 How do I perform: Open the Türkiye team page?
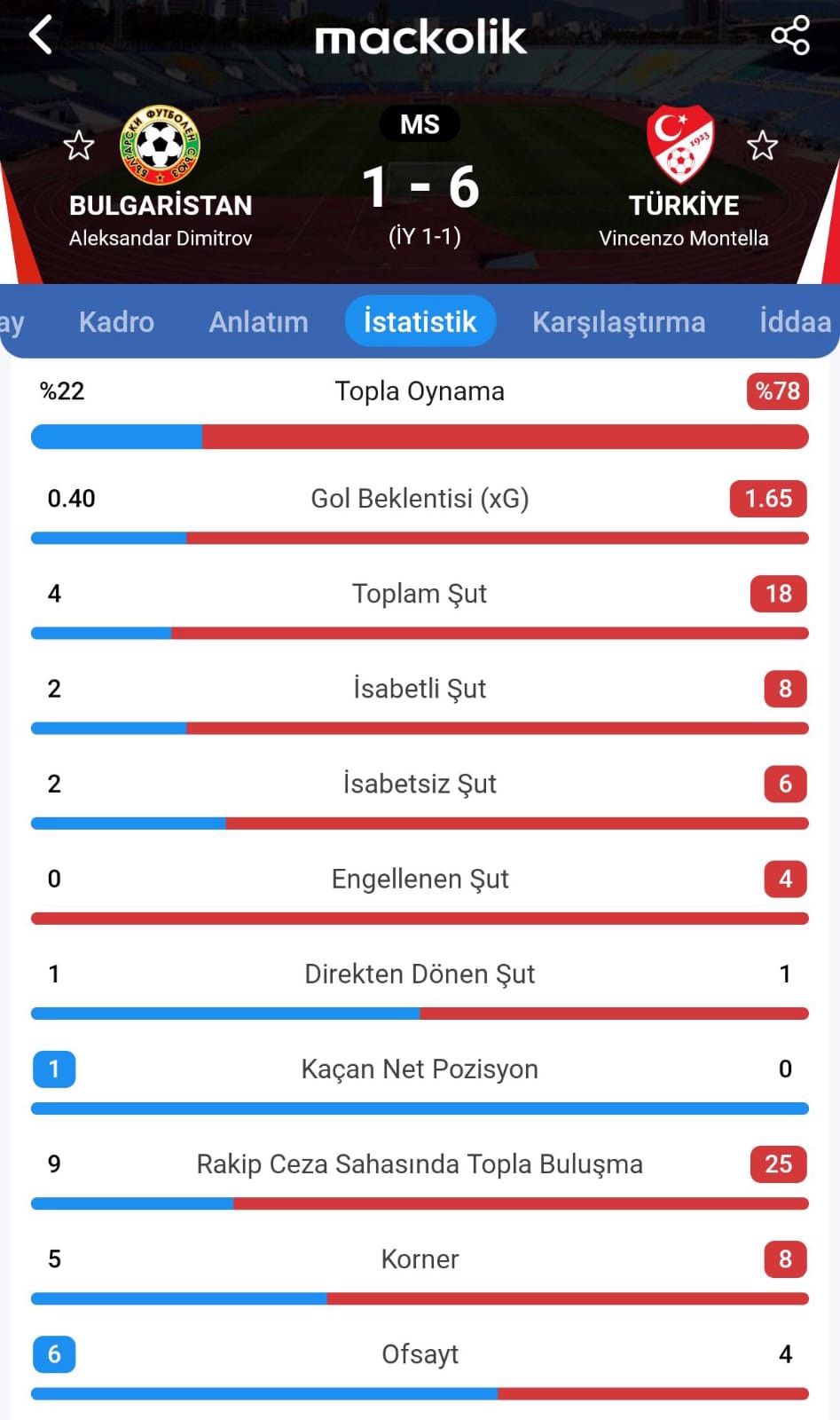click(x=680, y=146)
